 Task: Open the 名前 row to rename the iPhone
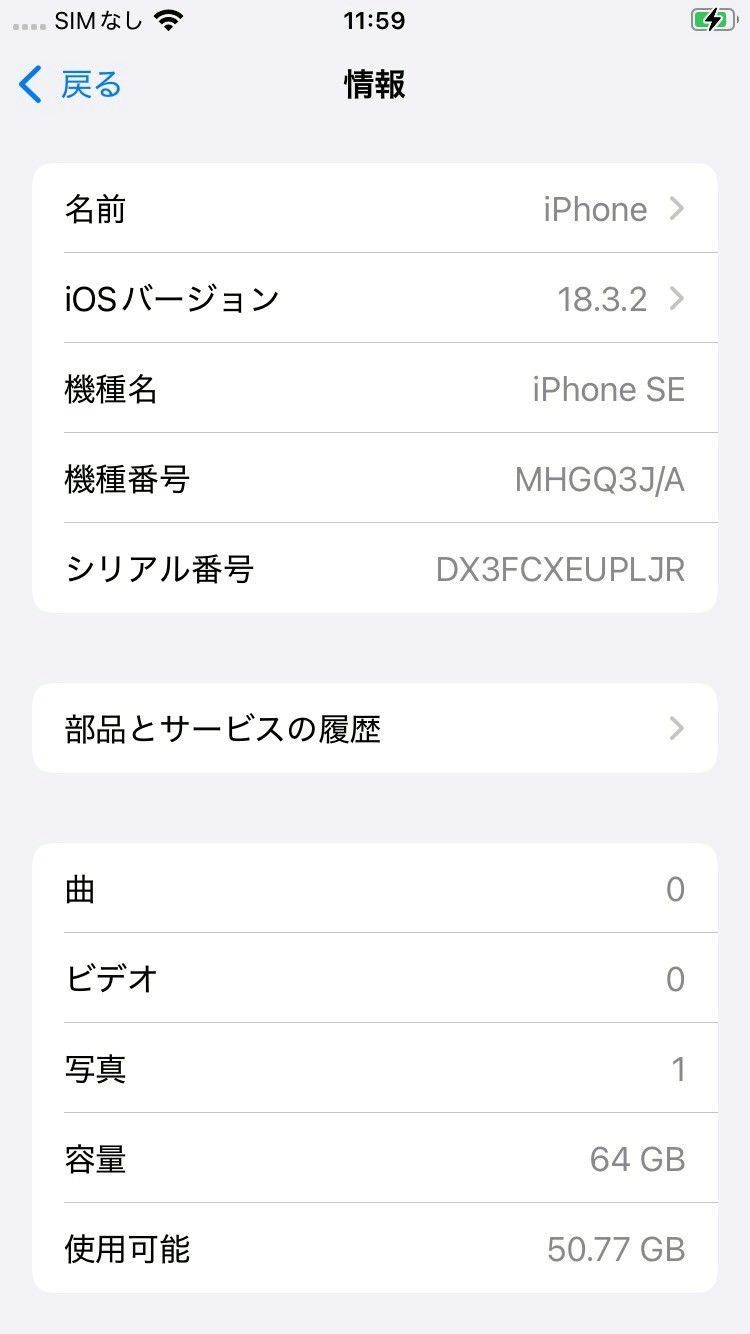(375, 209)
